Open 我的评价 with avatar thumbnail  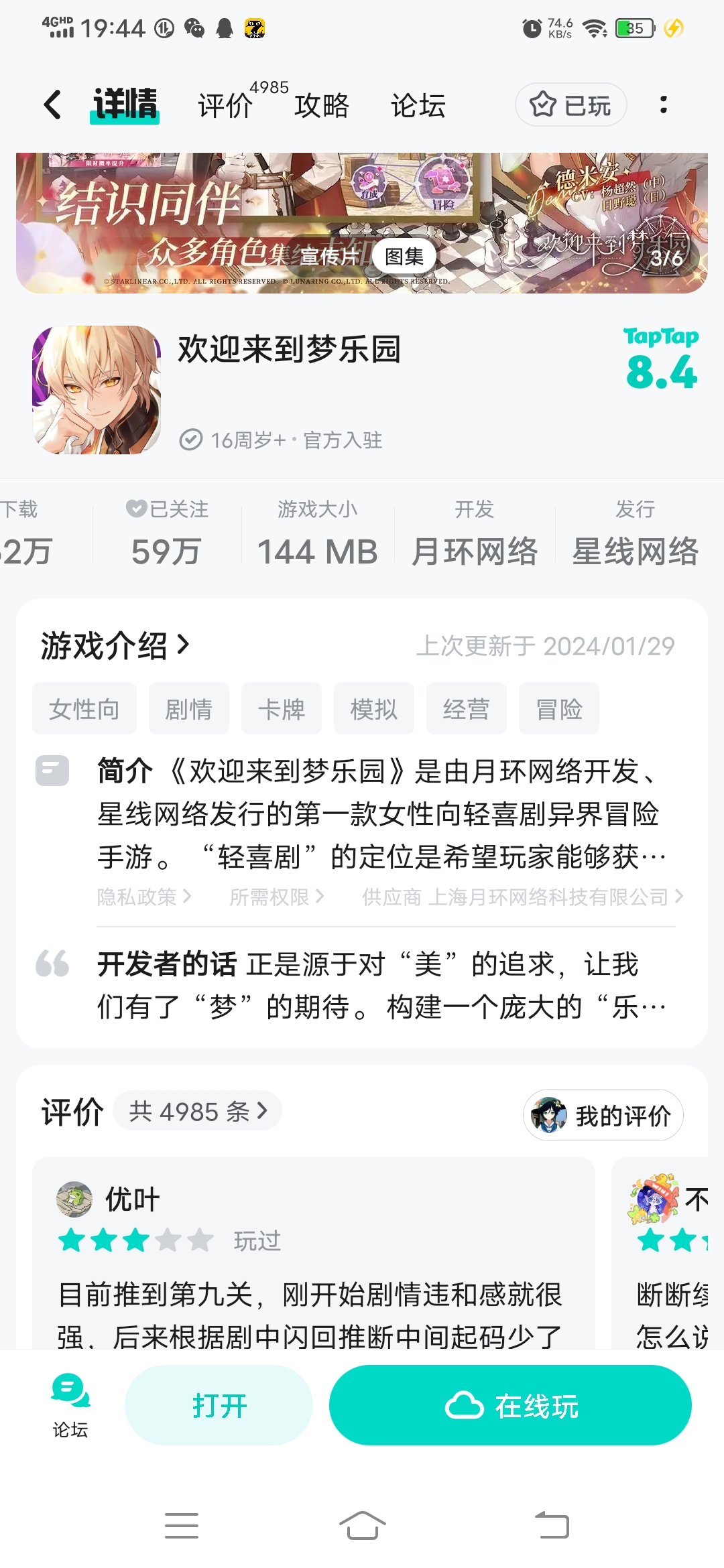point(602,1114)
